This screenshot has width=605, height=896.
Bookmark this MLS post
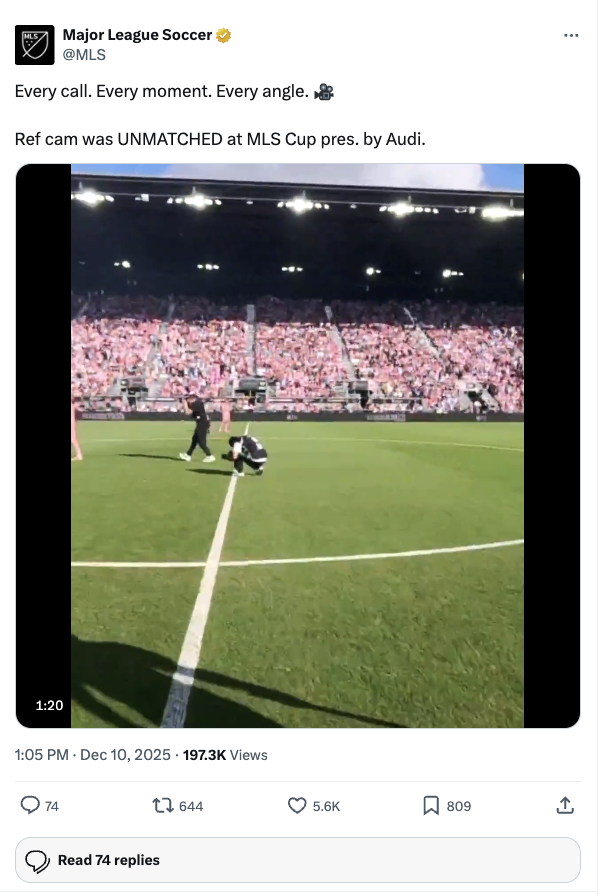click(x=431, y=805)
